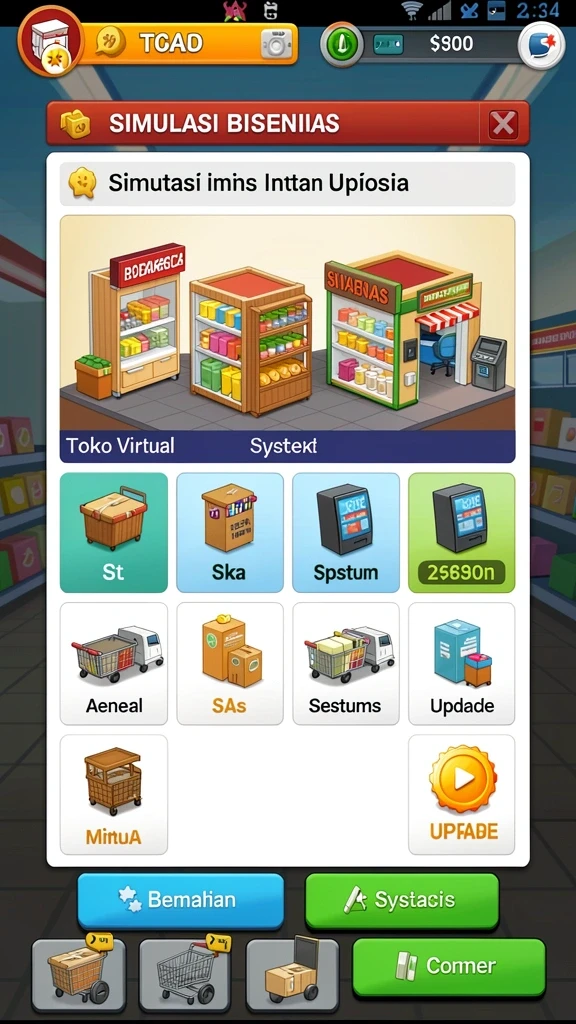Open the Aeneal cart tile
The height and width of the screenshot is (1024, 576).
[x=114, y=664]
